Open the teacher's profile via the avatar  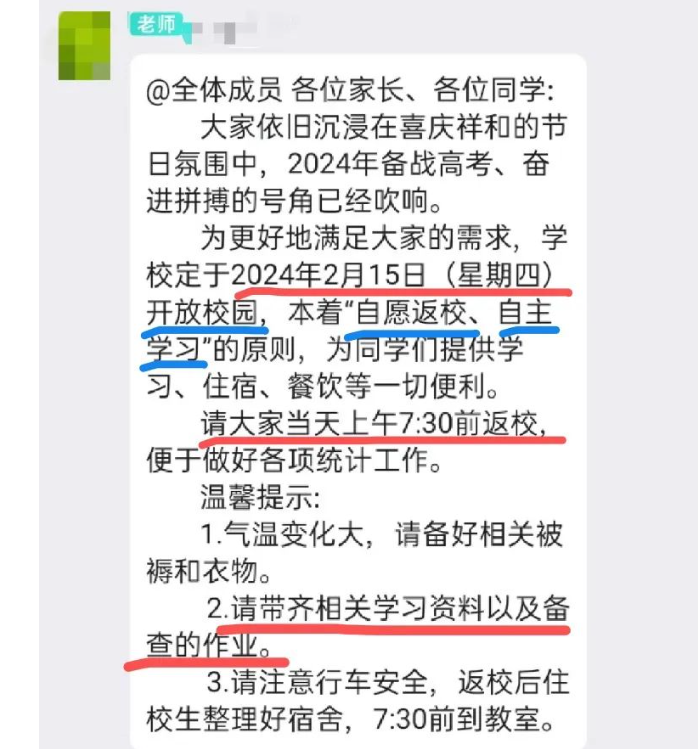pyautogui.click(x=85, y=46)
